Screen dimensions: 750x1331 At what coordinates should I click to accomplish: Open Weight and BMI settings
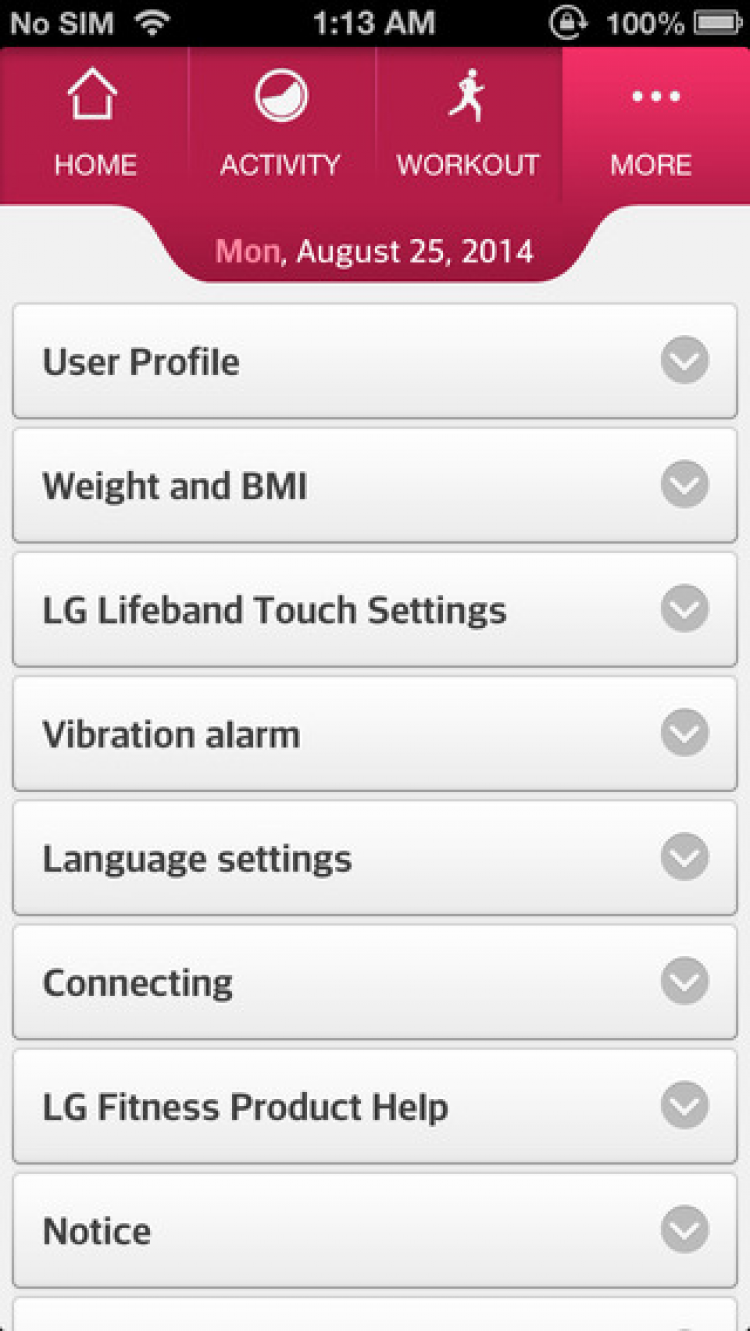[x=374, y=486]
